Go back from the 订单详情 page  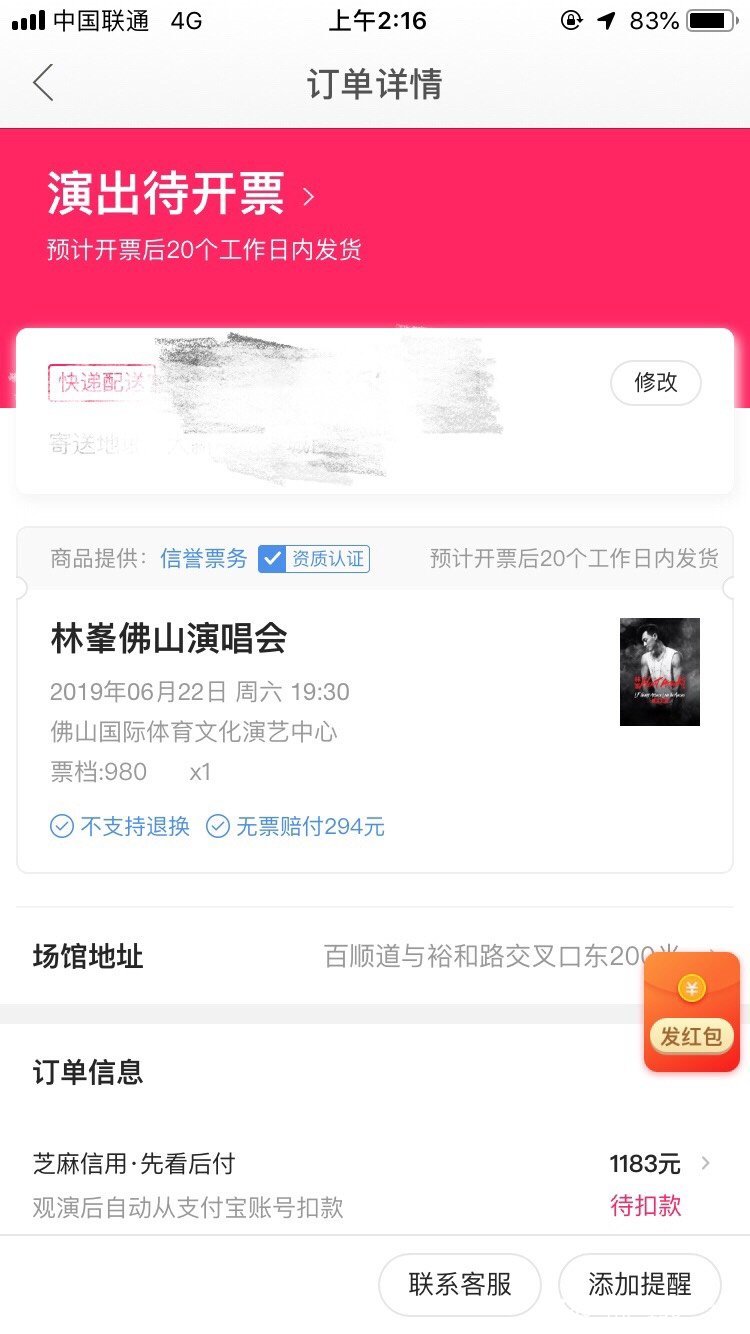point(43,83)
